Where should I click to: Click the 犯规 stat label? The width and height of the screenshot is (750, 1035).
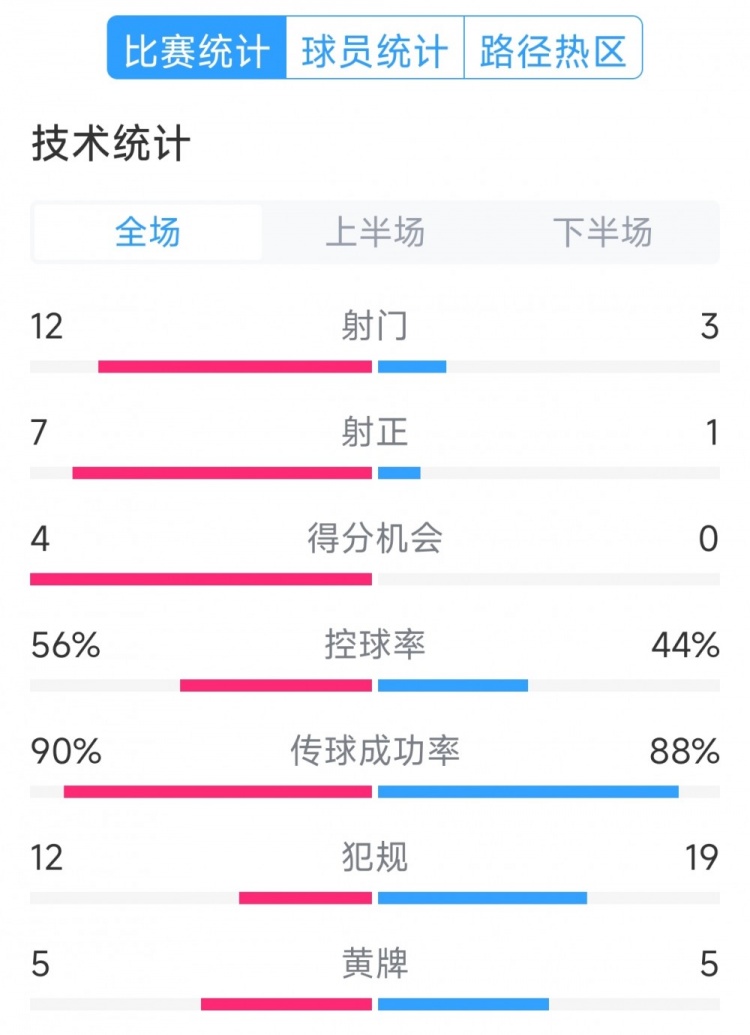(x=375, y=857)
